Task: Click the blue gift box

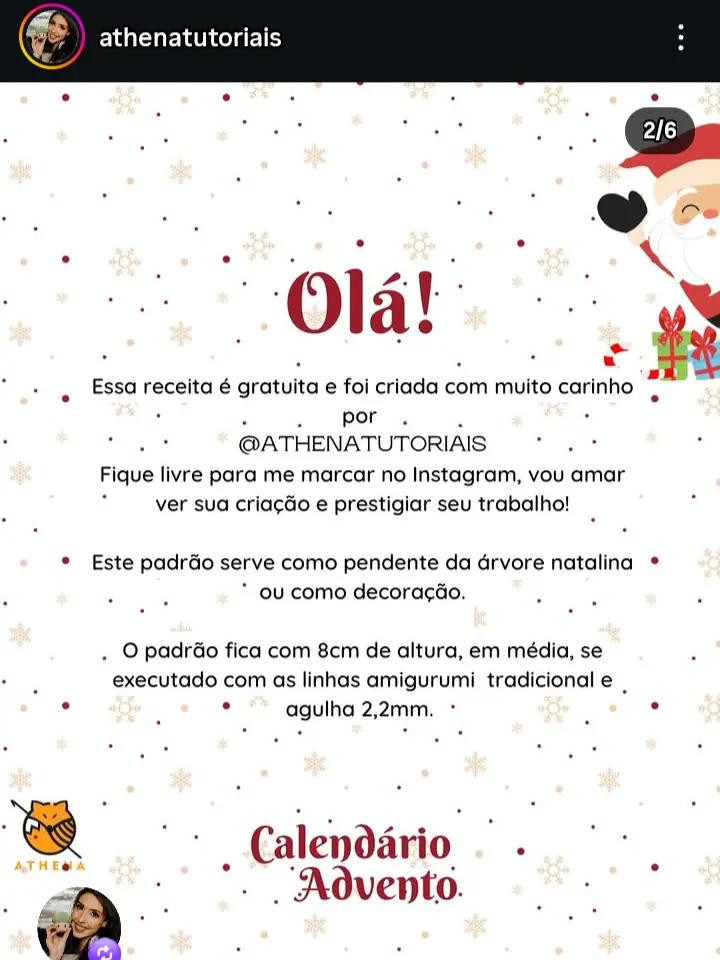Action: pos(705,368)
